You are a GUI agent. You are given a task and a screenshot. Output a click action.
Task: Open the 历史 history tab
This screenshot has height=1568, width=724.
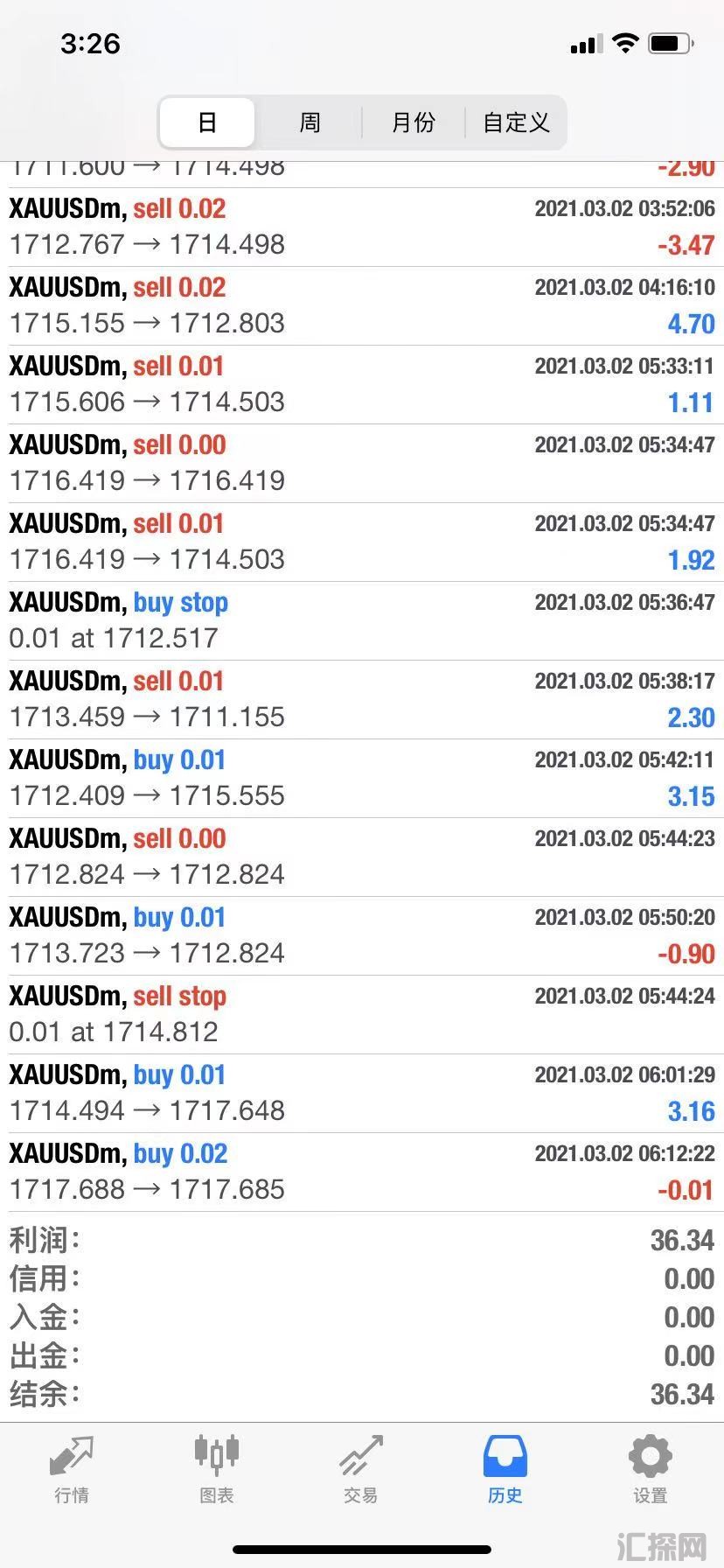(x=505, y=1469)
